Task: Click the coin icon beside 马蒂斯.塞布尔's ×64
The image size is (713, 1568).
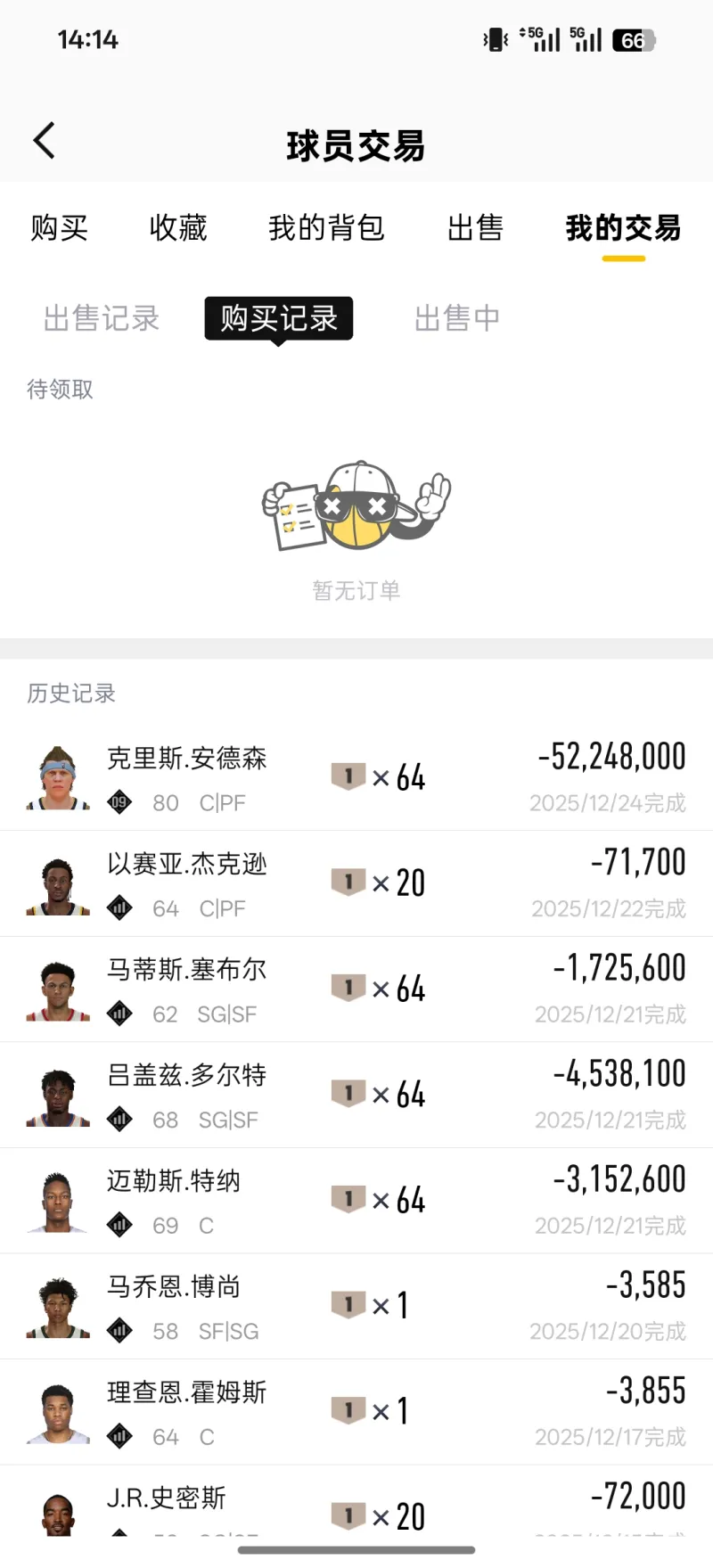Action: click(349, 988)
